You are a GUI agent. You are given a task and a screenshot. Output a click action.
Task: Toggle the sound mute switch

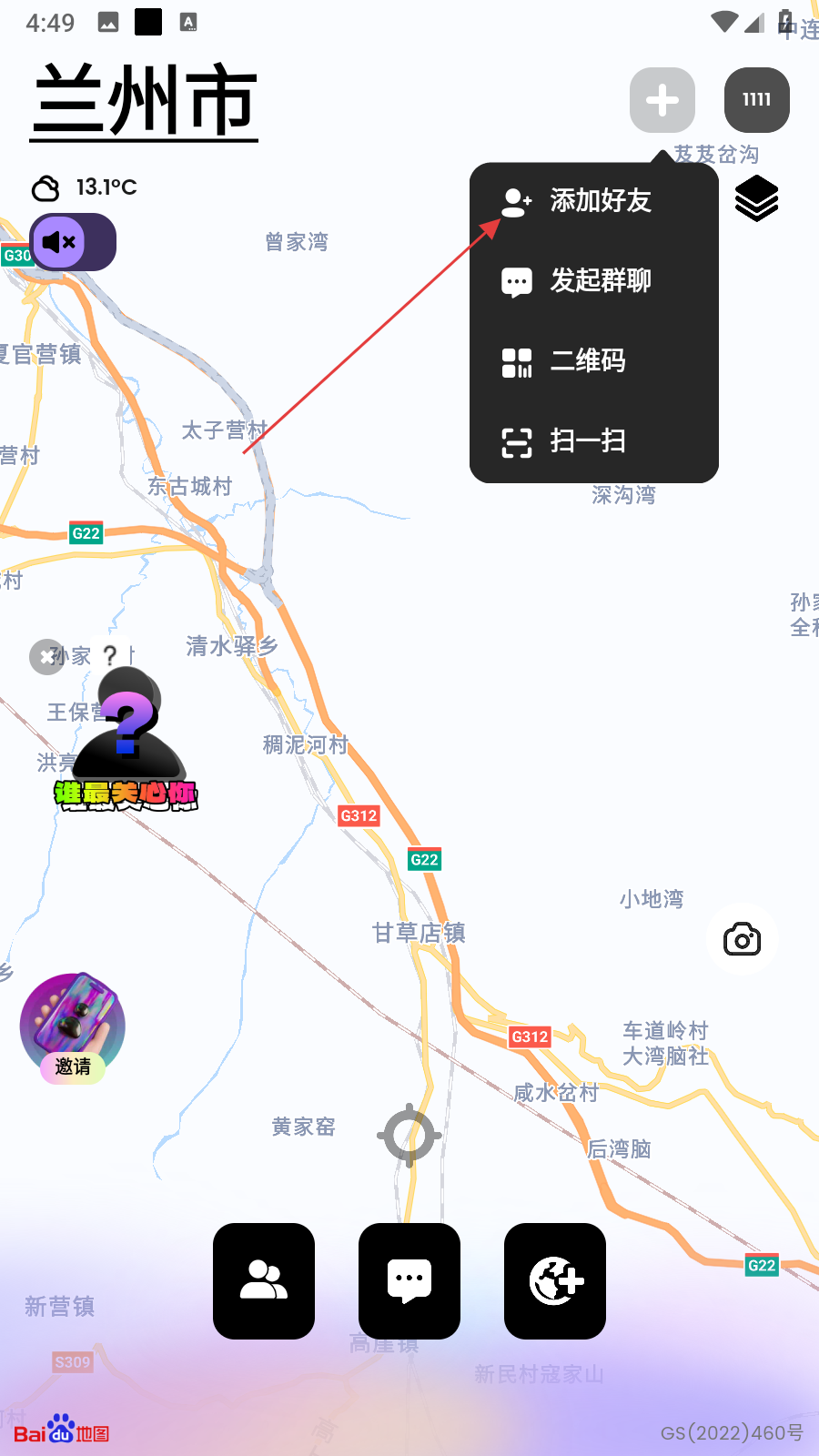tap(73, 242)
